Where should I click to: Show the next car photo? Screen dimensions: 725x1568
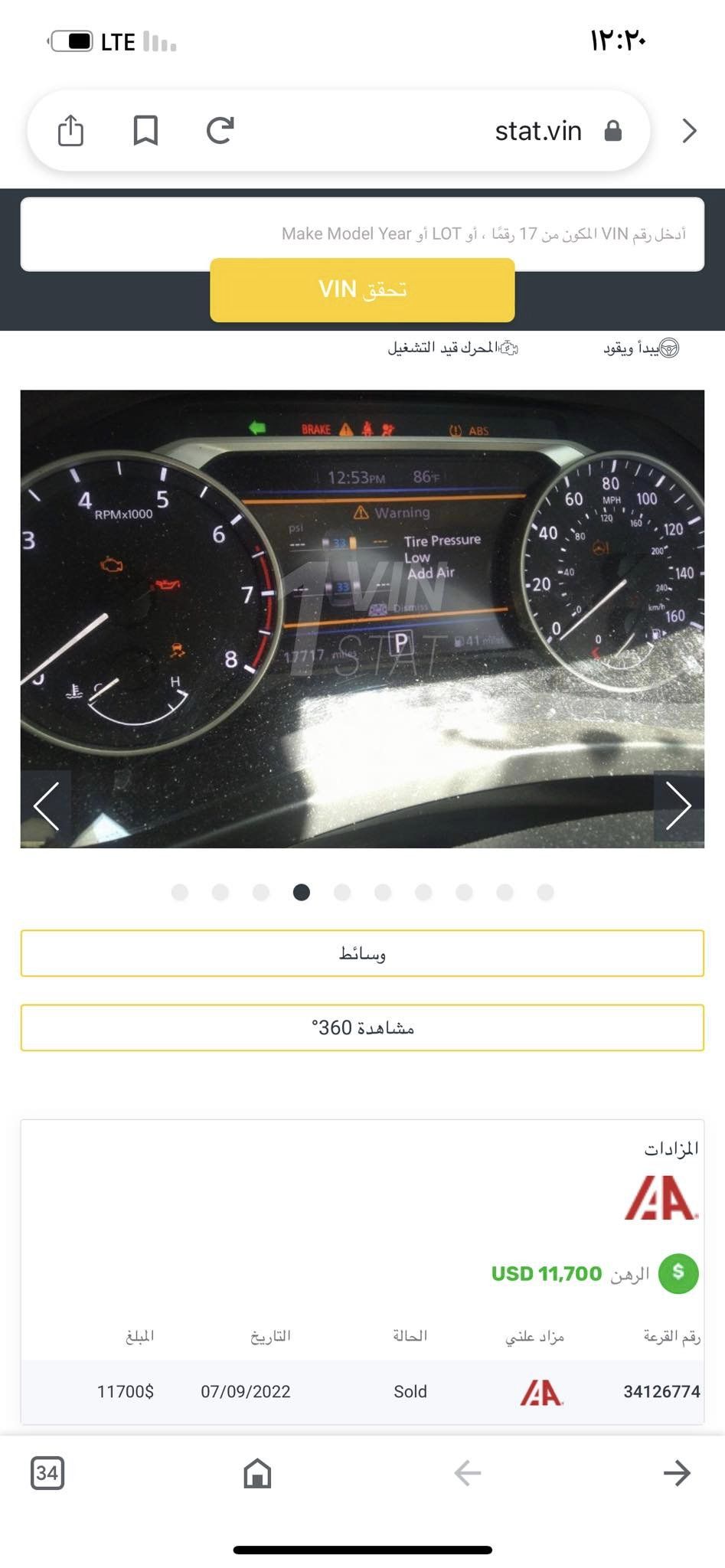point(678,805)
